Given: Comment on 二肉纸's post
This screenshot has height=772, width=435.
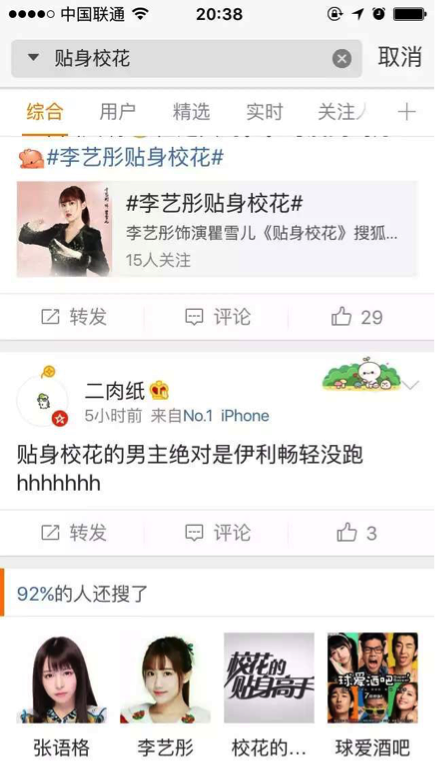Looking at the screenshot, I should tap(218, 533).
